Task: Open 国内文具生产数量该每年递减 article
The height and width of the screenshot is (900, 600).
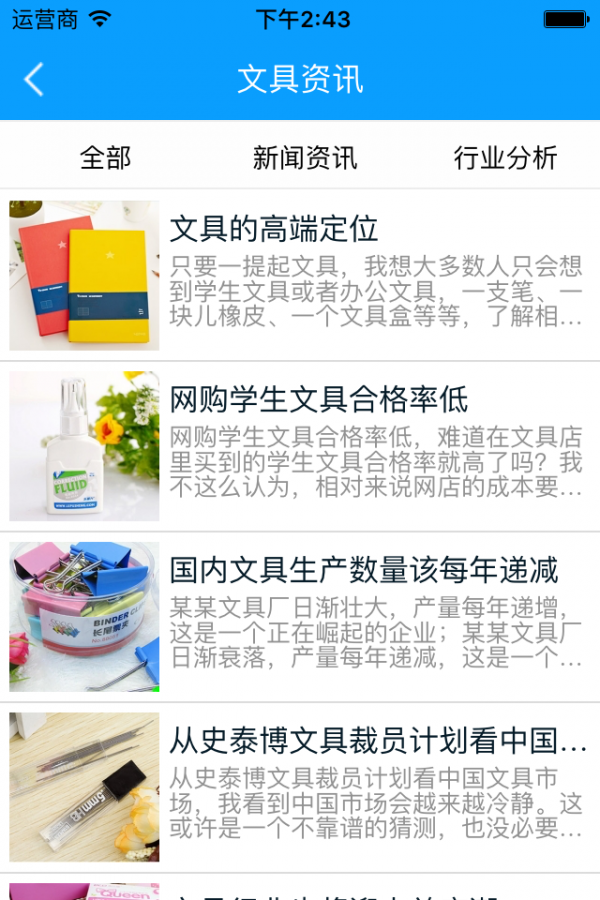Action: click(300, 617)
